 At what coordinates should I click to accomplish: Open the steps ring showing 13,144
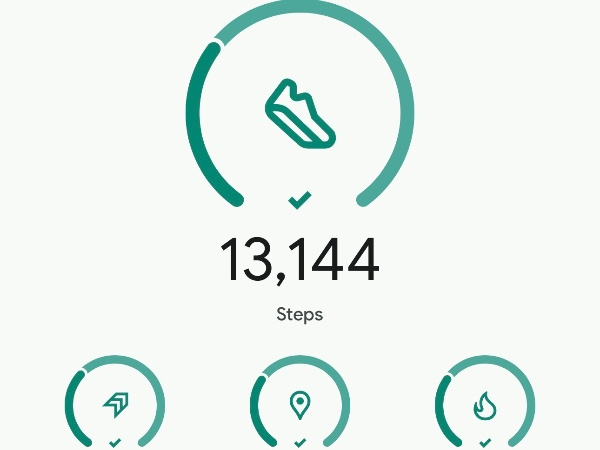click(x=300, y=110)
